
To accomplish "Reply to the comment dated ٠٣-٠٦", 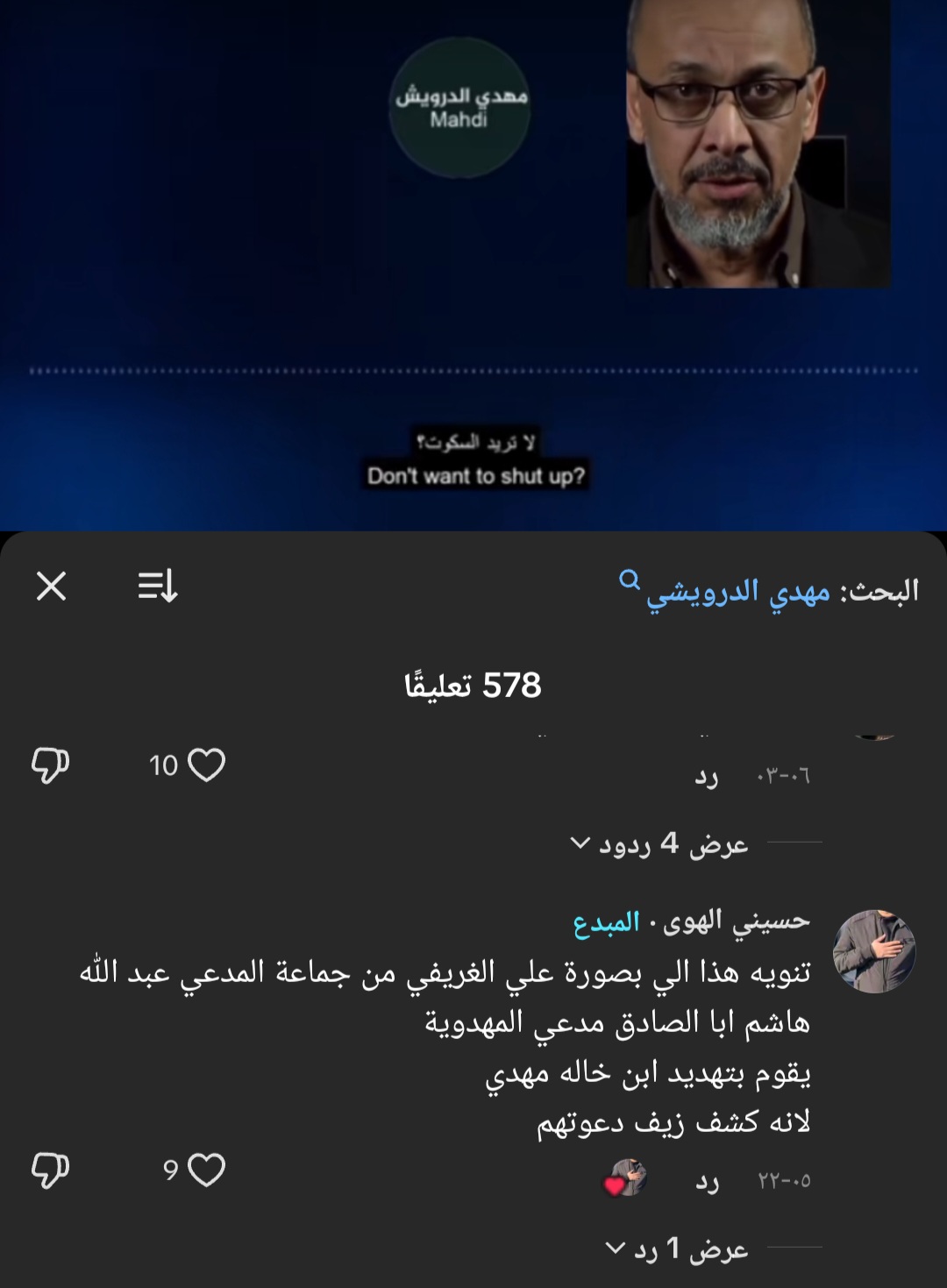I will tap(707, 777).
